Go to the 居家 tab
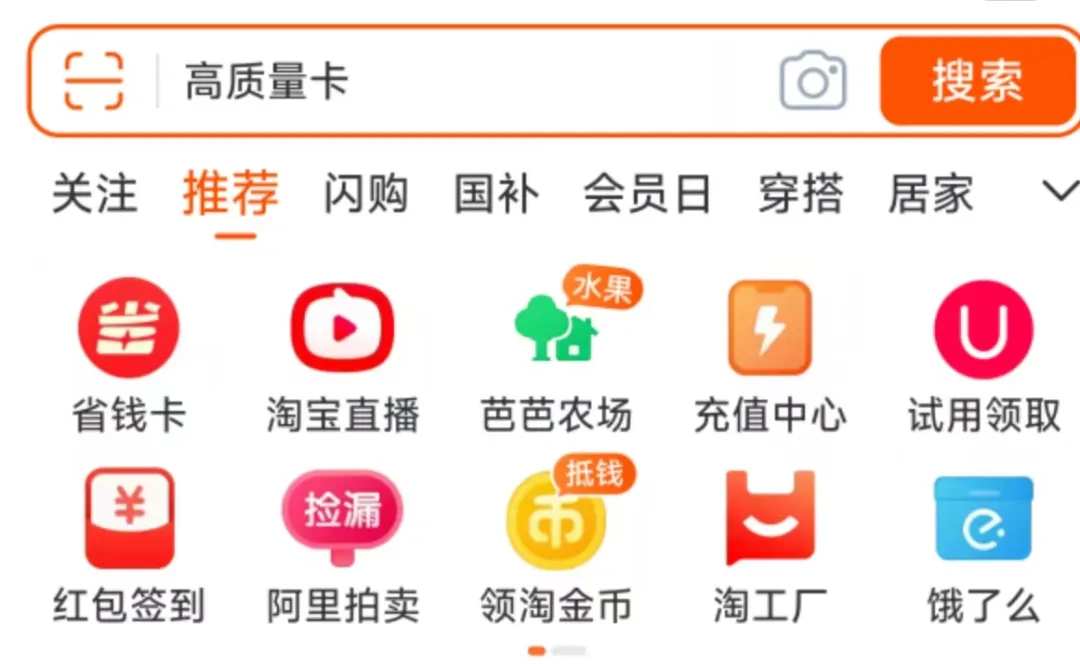Image resolution: width=1080 pixels, height=664 pixels. coord(931,193)
